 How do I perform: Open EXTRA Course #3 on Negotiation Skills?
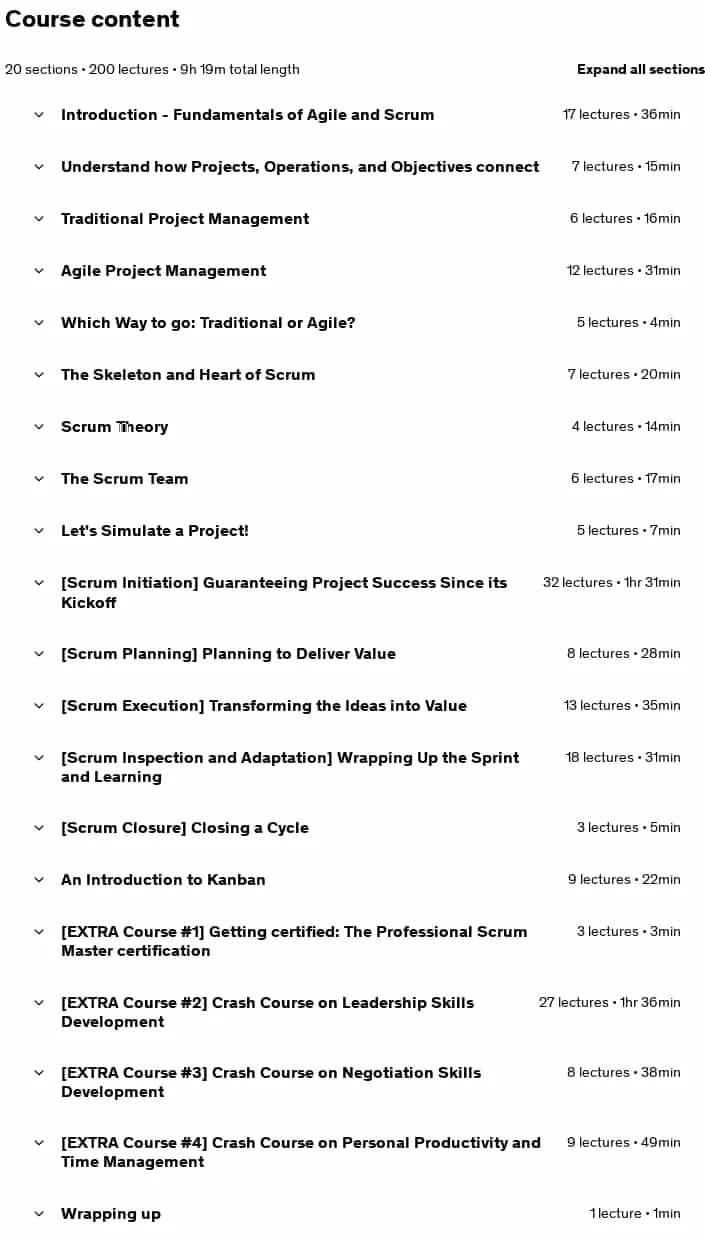(x=352, y=1082)
